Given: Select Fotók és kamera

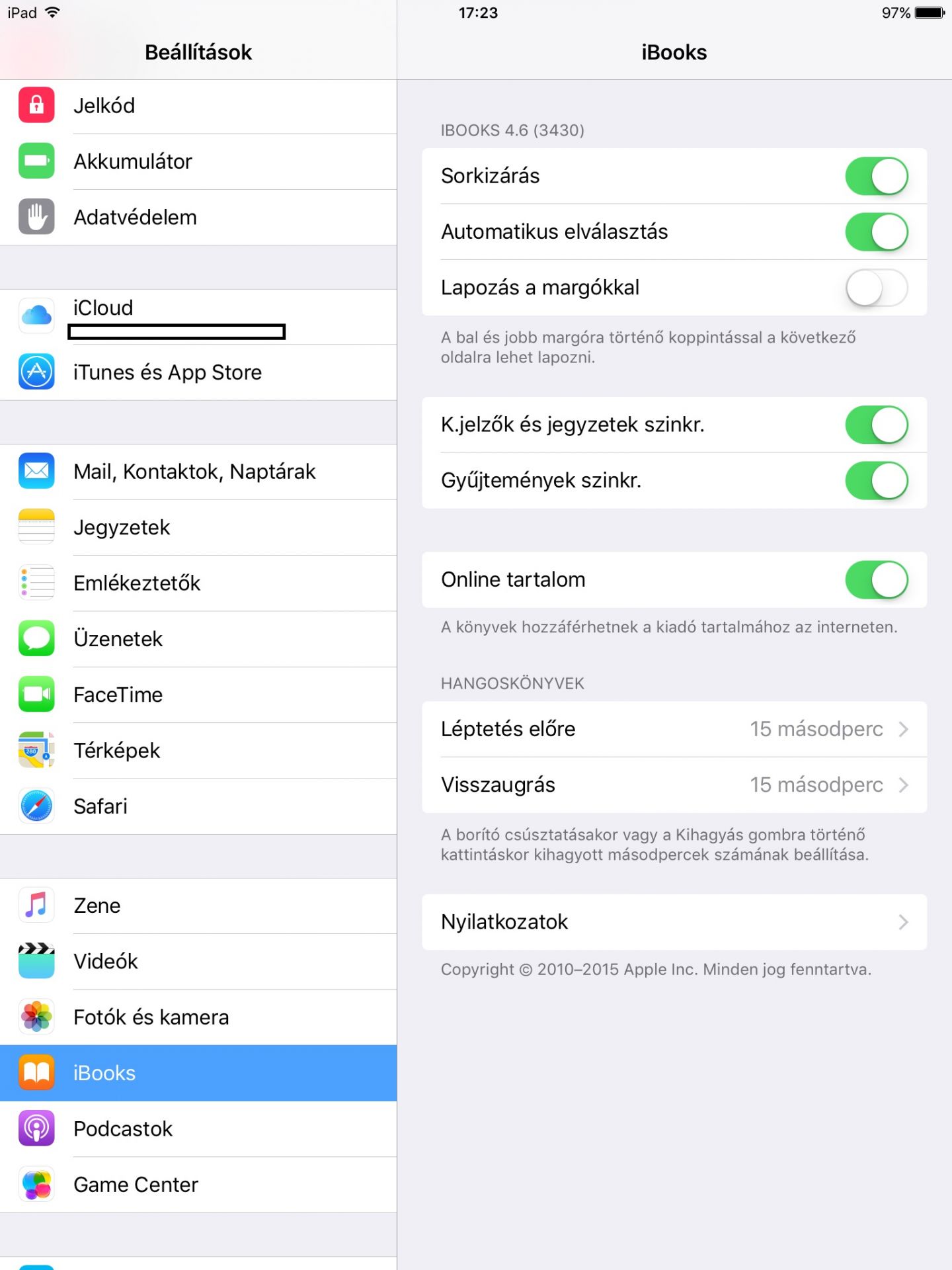Looking at the screenshot, I should point(198,1017).
